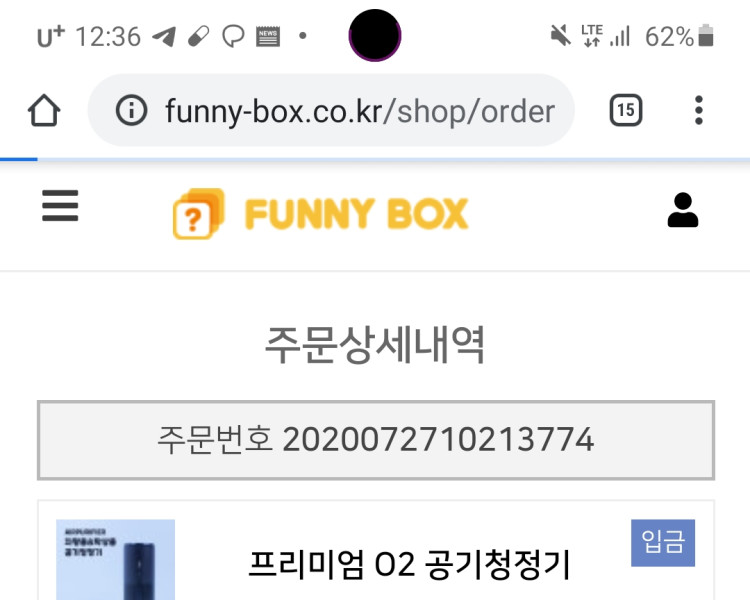Open the browser overflow menu
This screenshot has width=750, height=600.
pos(699,110)
